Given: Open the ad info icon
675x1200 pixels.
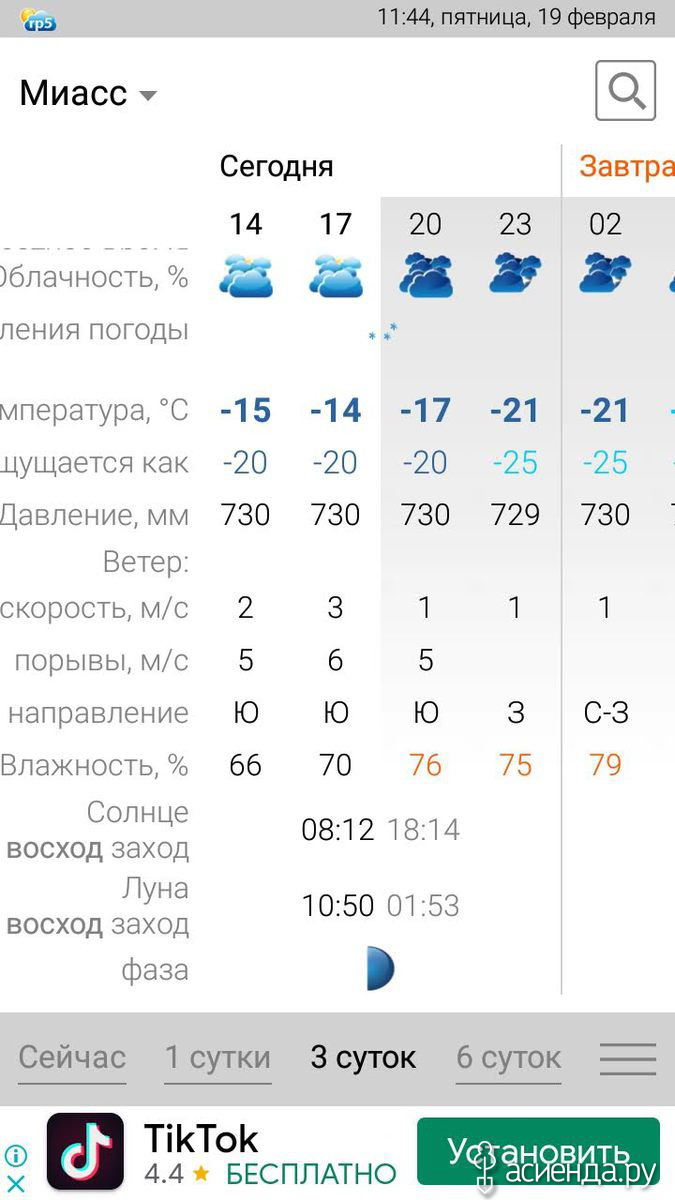Looking at the screenshot, I should (16, 1157).
